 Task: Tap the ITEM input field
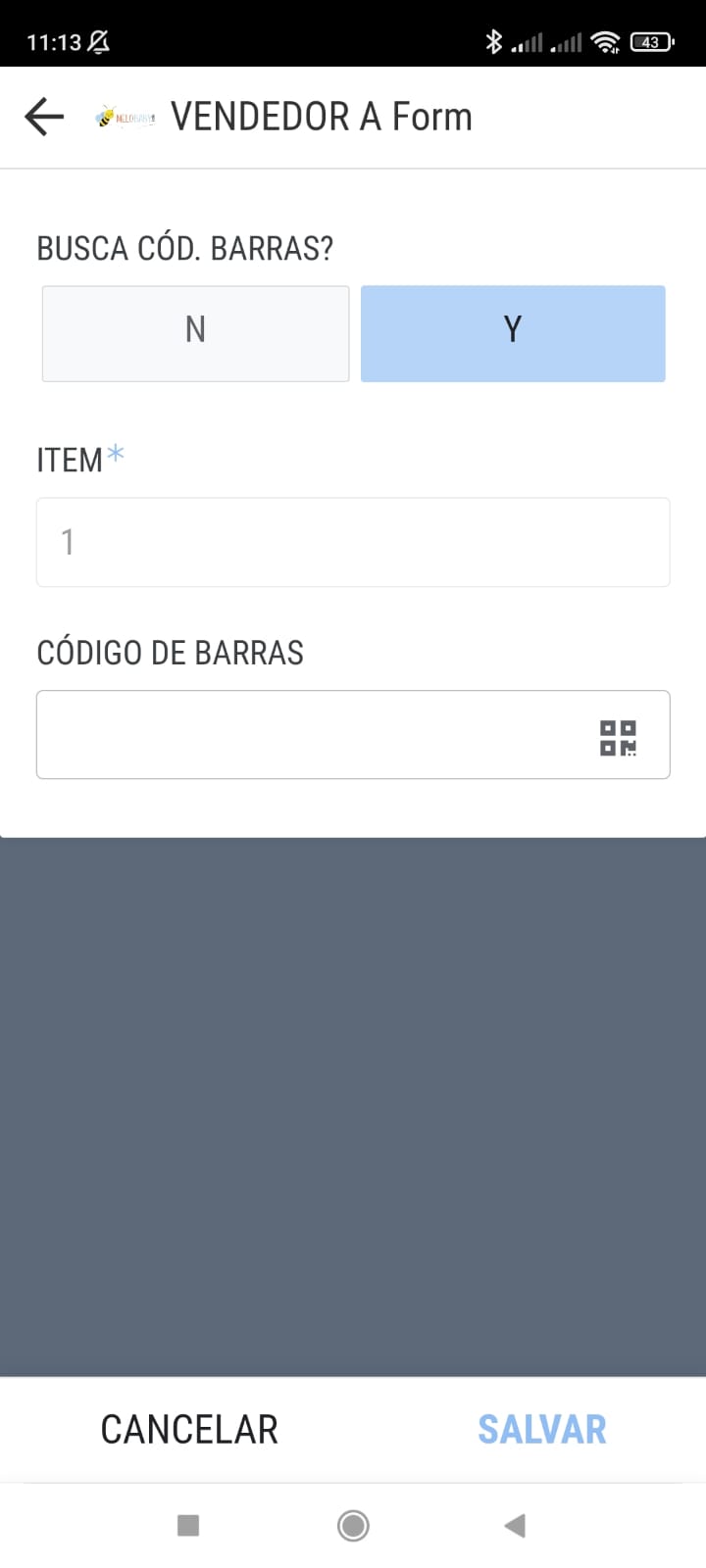[353, 542]
